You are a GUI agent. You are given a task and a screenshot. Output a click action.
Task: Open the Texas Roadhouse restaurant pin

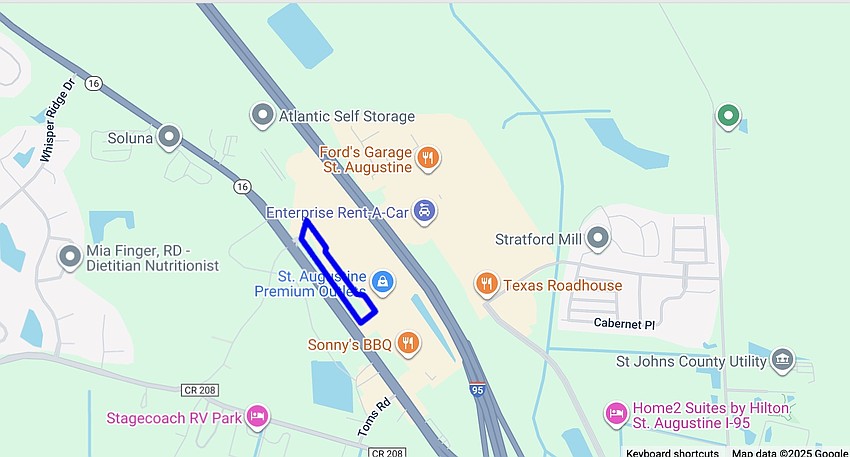click(x=487, y=284)
